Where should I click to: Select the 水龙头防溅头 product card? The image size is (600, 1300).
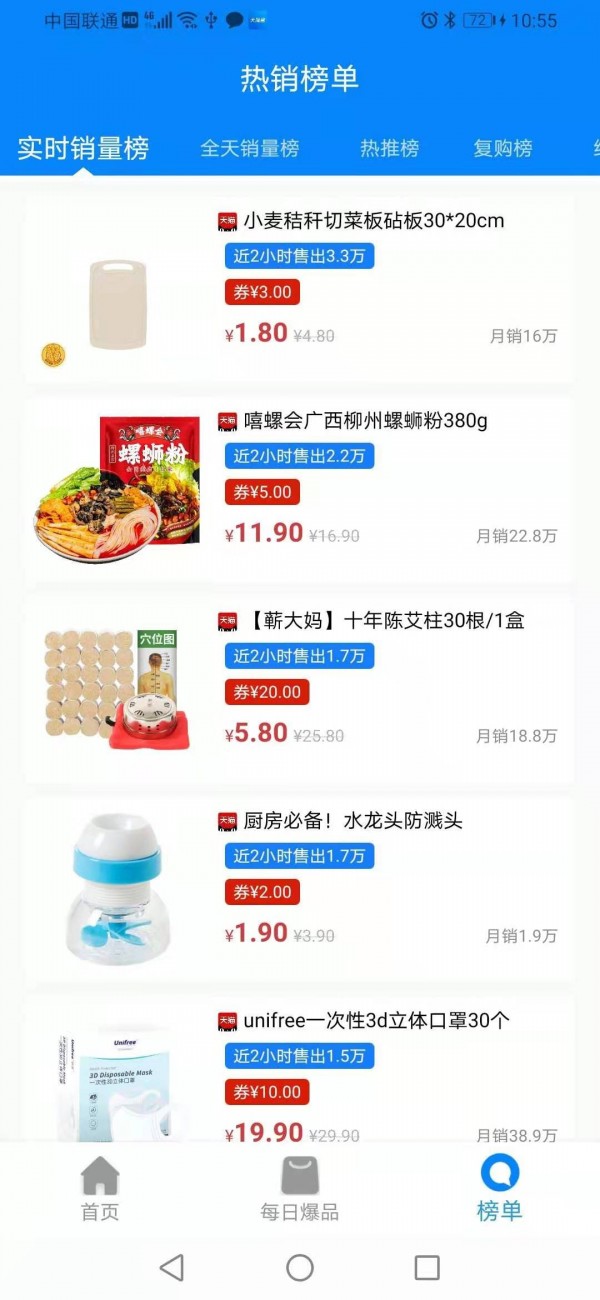click(299, 890)
